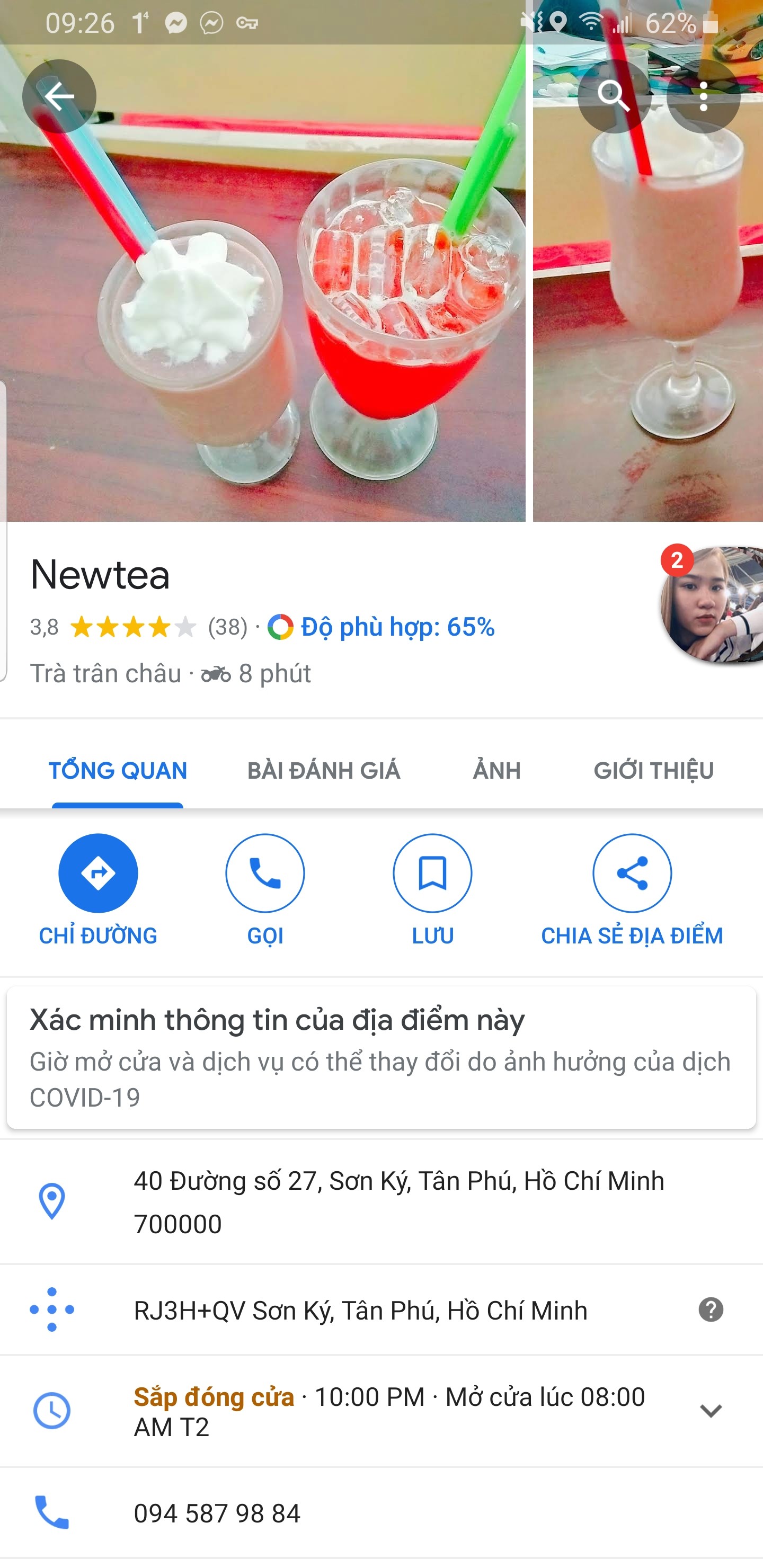View the Độ phù hợp: 65% match details
Viewport: 763px width, 1568px height.
pyautogui.click(x=397, y=627)
